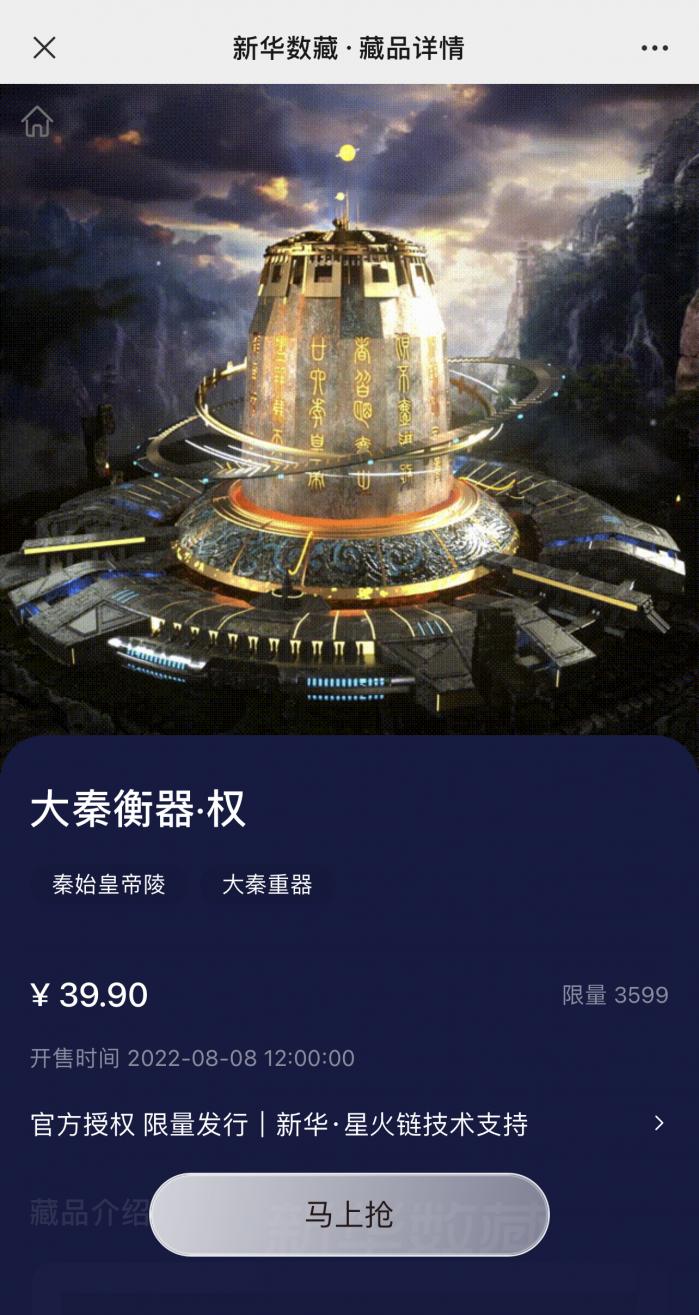Open 官方授权 限量发行 details row
The width and height of the screenshot is (699, 1315).
point(348,1124)
